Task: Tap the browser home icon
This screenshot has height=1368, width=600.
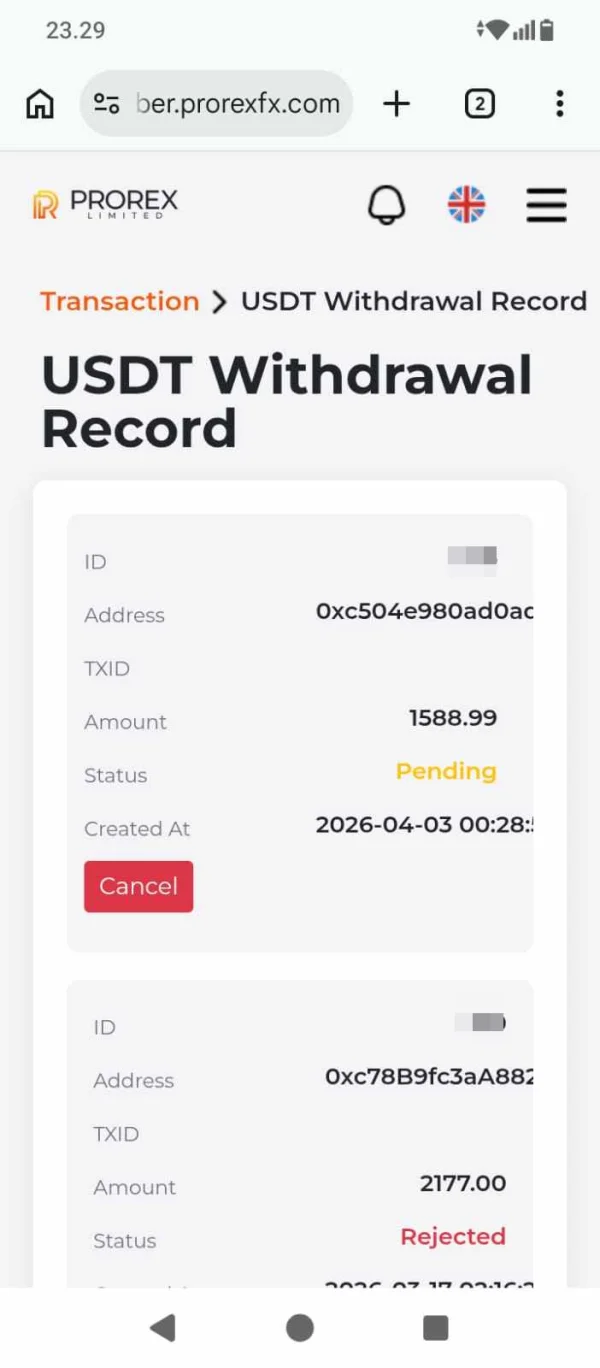Action: 40,103
